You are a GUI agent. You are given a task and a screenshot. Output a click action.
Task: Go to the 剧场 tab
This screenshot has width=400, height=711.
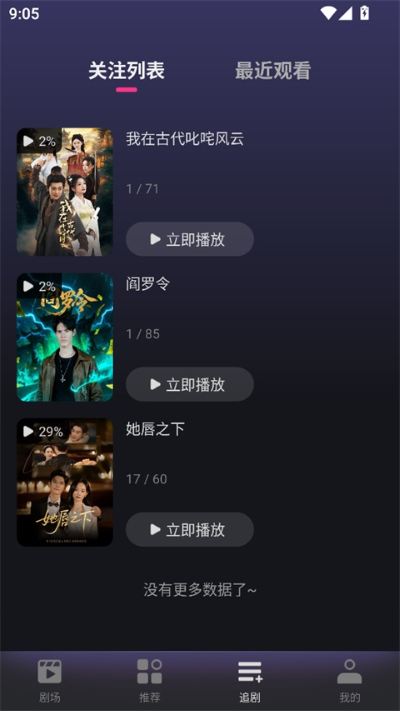(x=49, y=681)
